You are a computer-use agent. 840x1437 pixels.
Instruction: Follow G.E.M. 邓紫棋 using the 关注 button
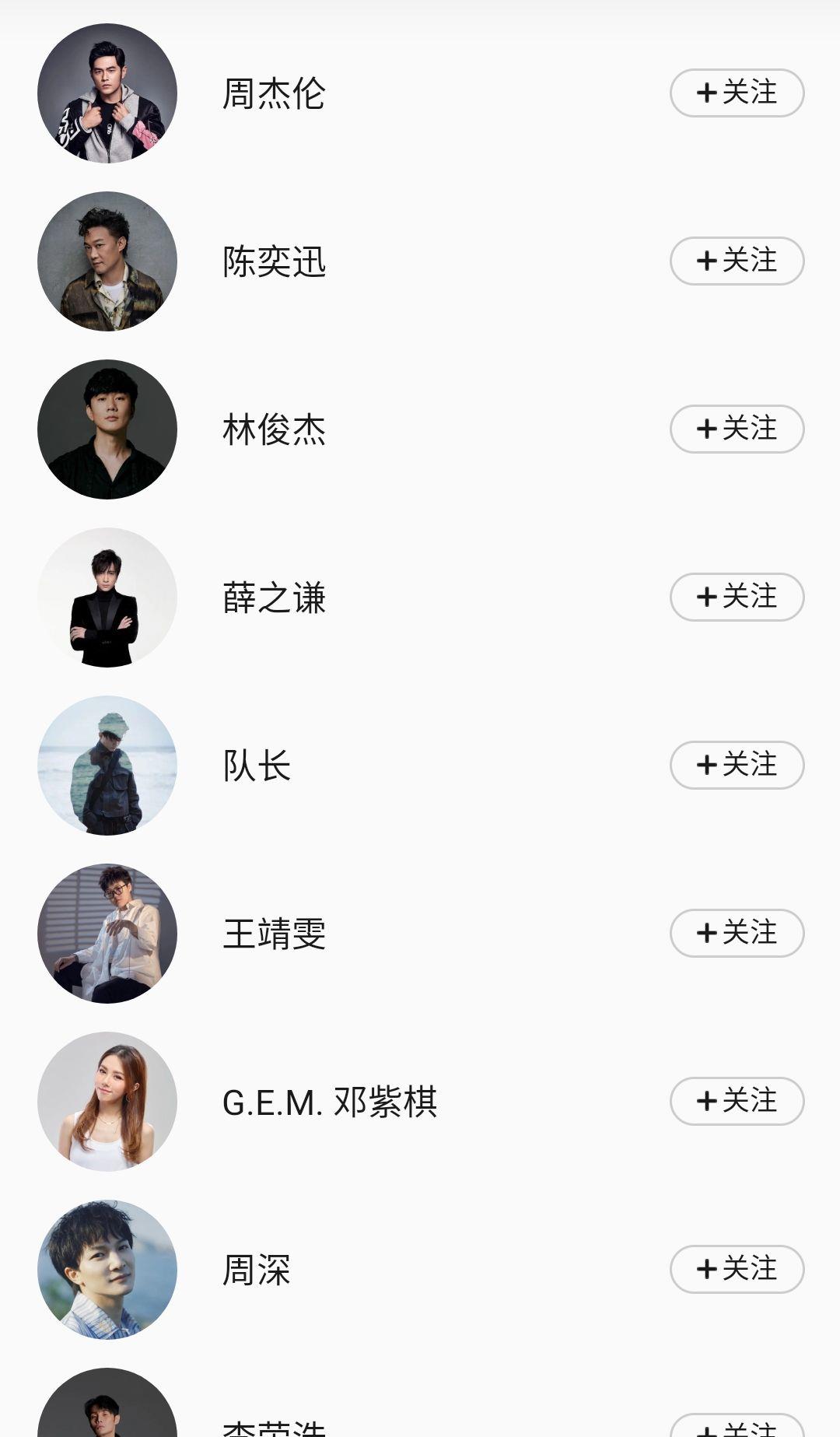pyautogui.click(x=736, y=1101)
